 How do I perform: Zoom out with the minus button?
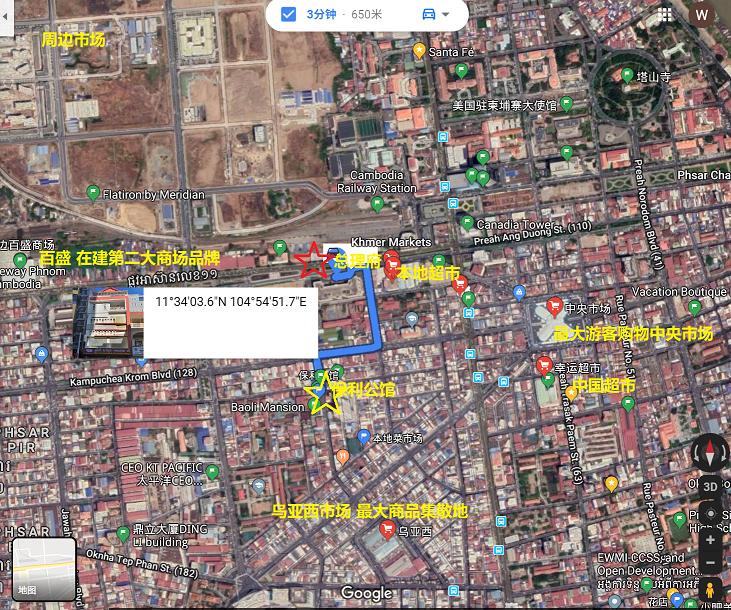[710, 563]
